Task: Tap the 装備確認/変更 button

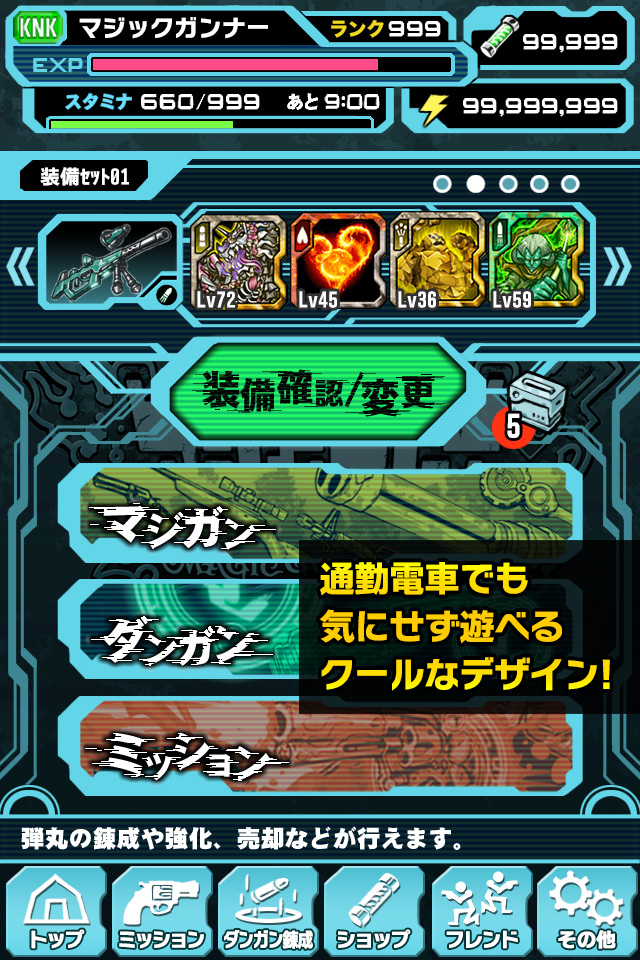Action: 320,391
